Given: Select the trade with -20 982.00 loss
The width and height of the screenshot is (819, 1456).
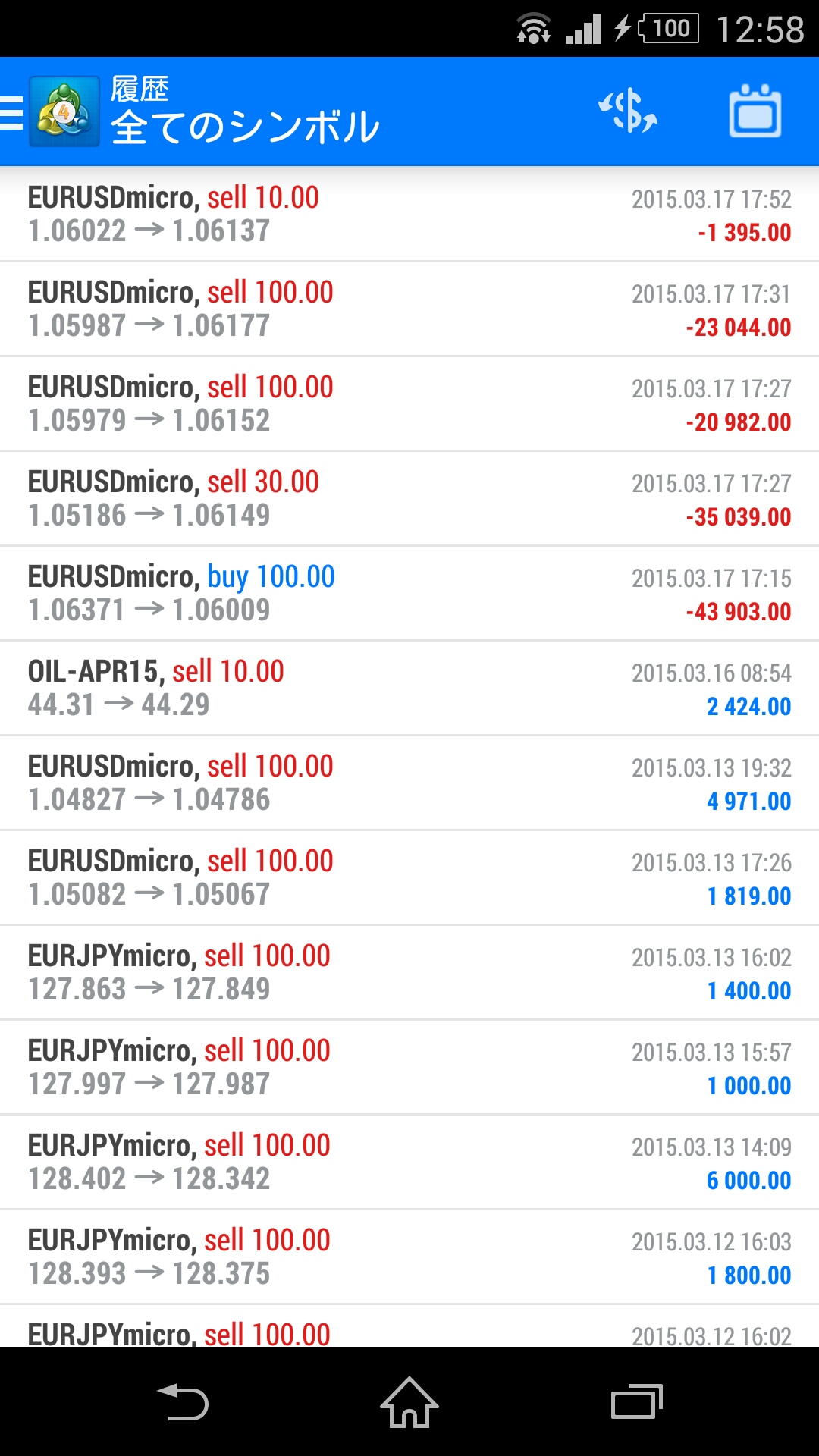Looking at the screenshot, I should pyautogui.click(x=409, y=404).
